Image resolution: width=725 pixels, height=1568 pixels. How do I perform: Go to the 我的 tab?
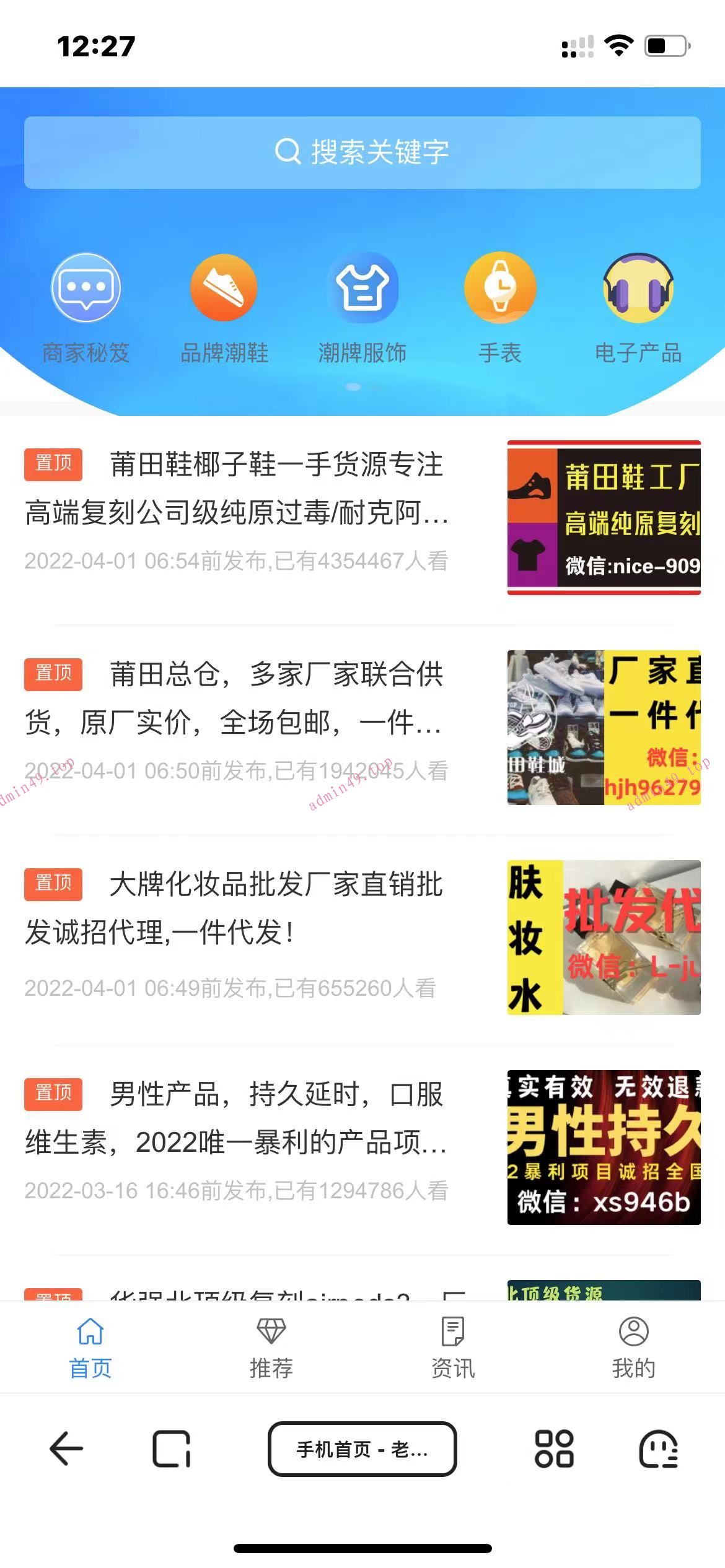634,1348
